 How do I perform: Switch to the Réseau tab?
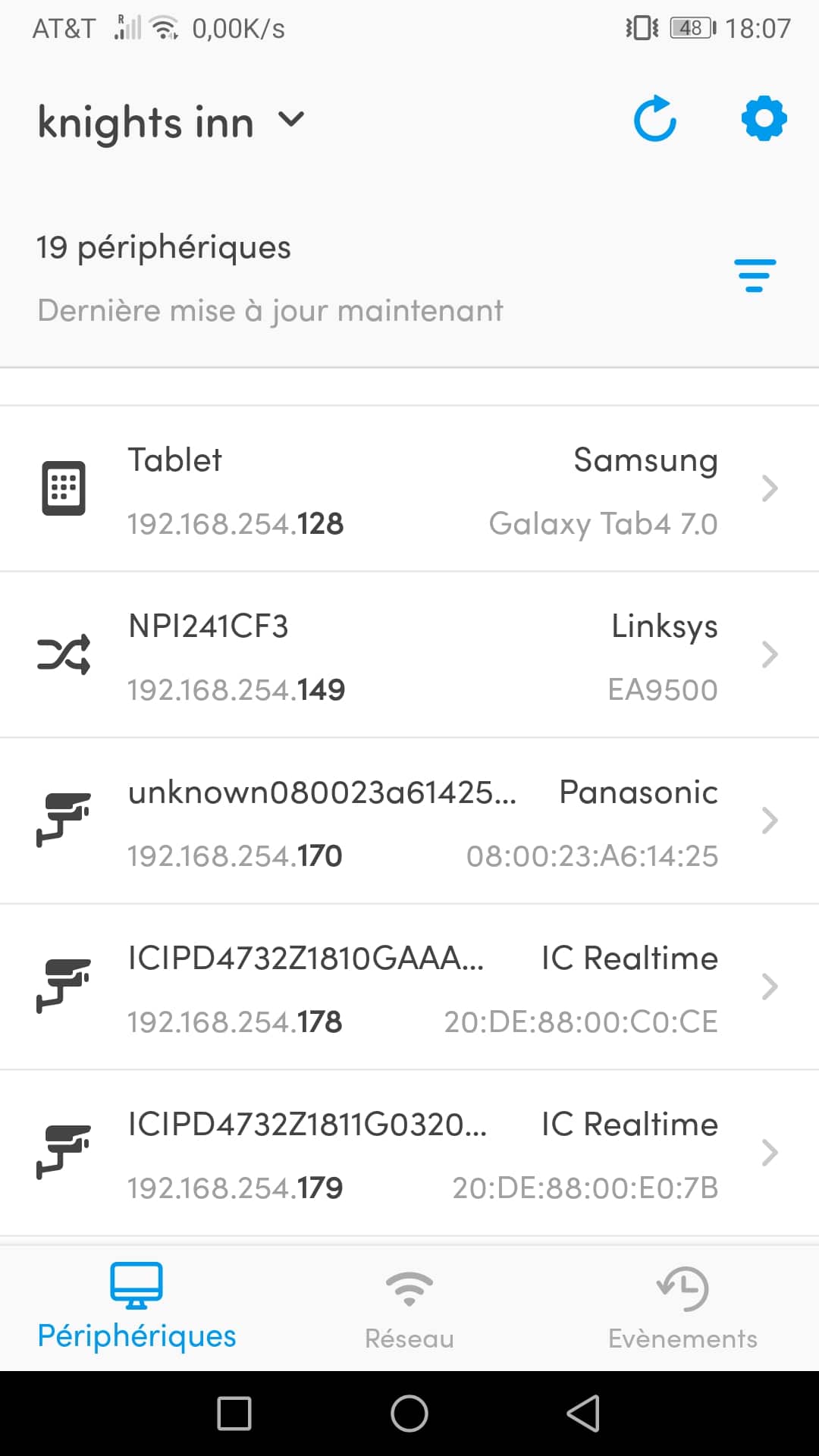pos(409,1310)
